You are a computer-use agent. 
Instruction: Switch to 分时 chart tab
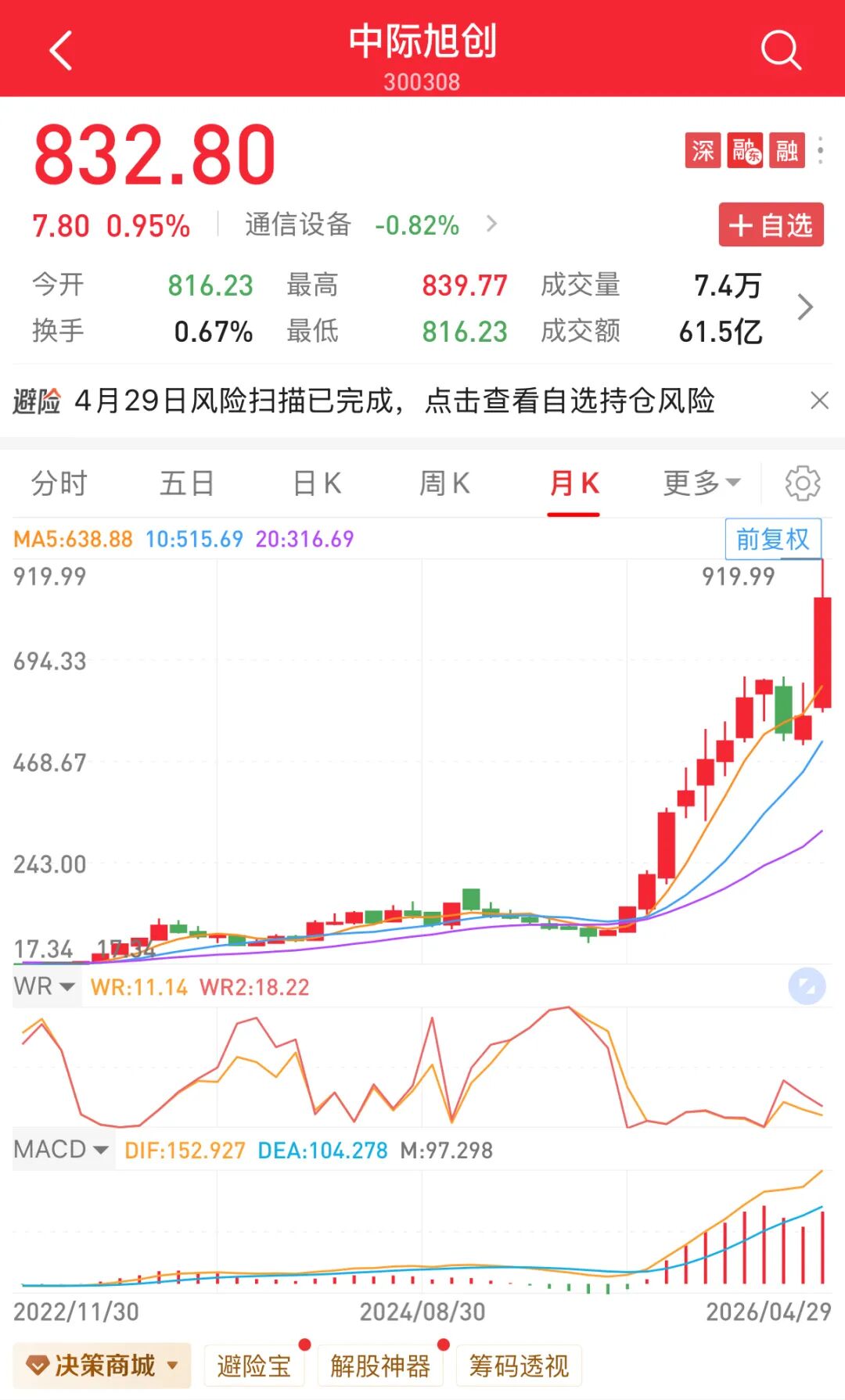[59, 483]
